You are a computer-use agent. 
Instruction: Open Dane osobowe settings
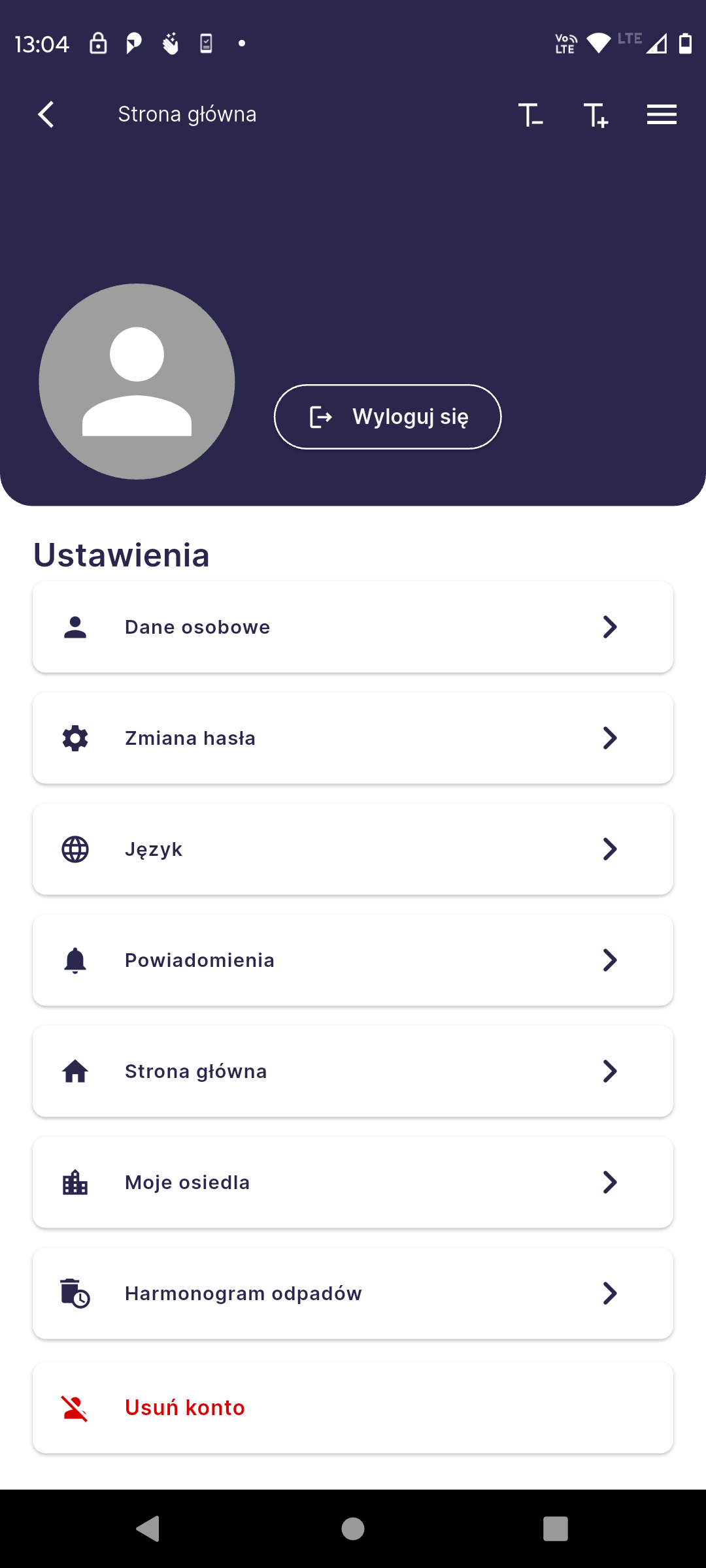(353, 627)
